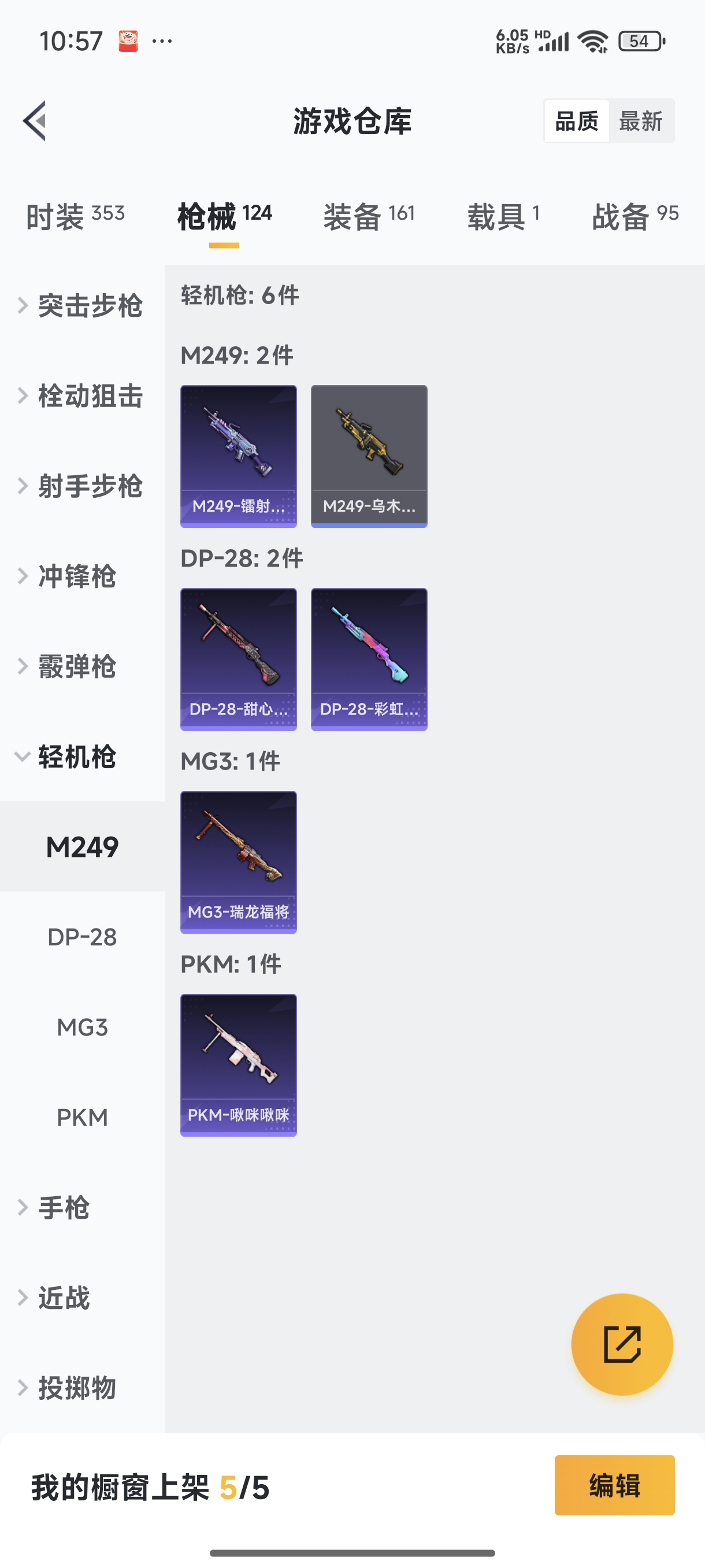
Task: Open the M249-镭射 skin card
Action: pyautogui.click(x=239, y=456)
